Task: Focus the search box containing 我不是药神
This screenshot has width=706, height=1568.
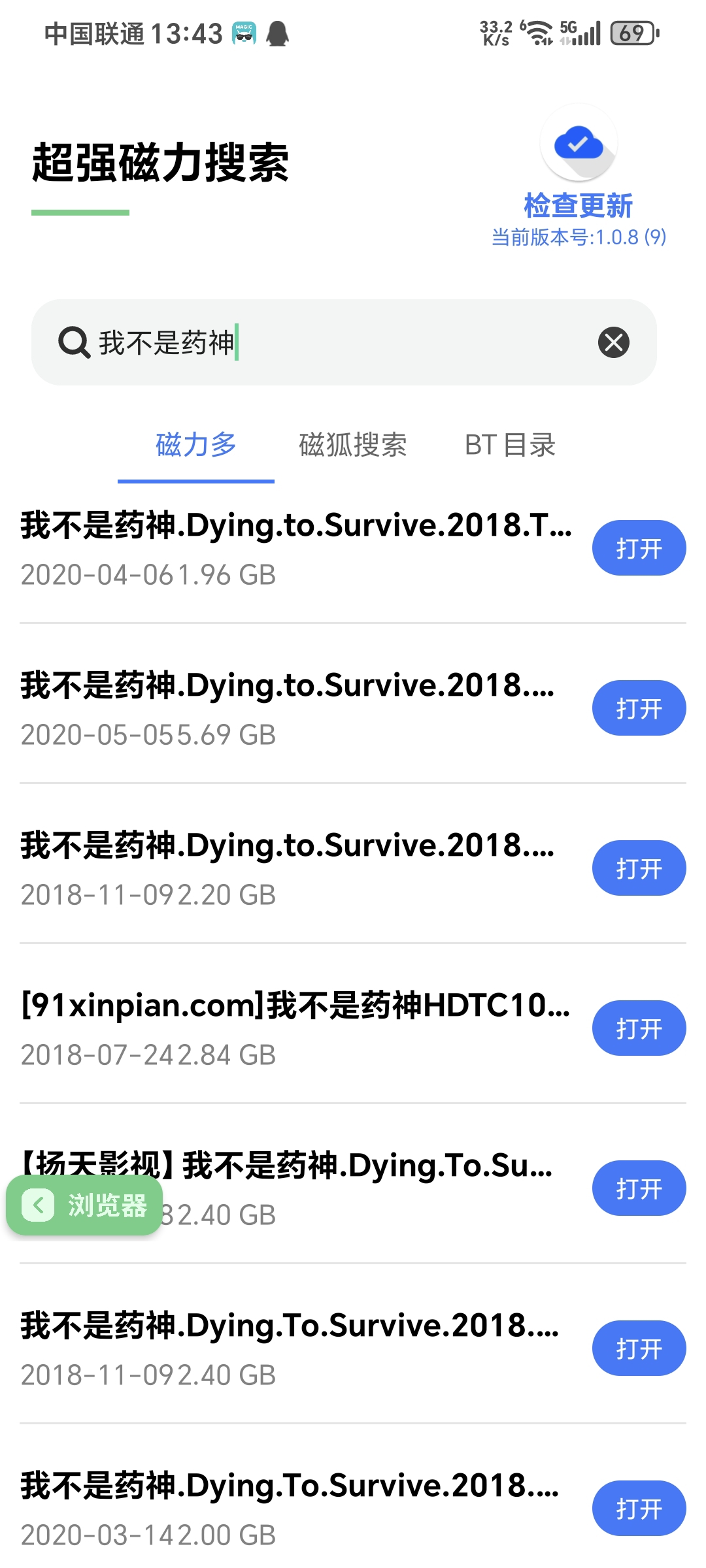Action: 344,342
